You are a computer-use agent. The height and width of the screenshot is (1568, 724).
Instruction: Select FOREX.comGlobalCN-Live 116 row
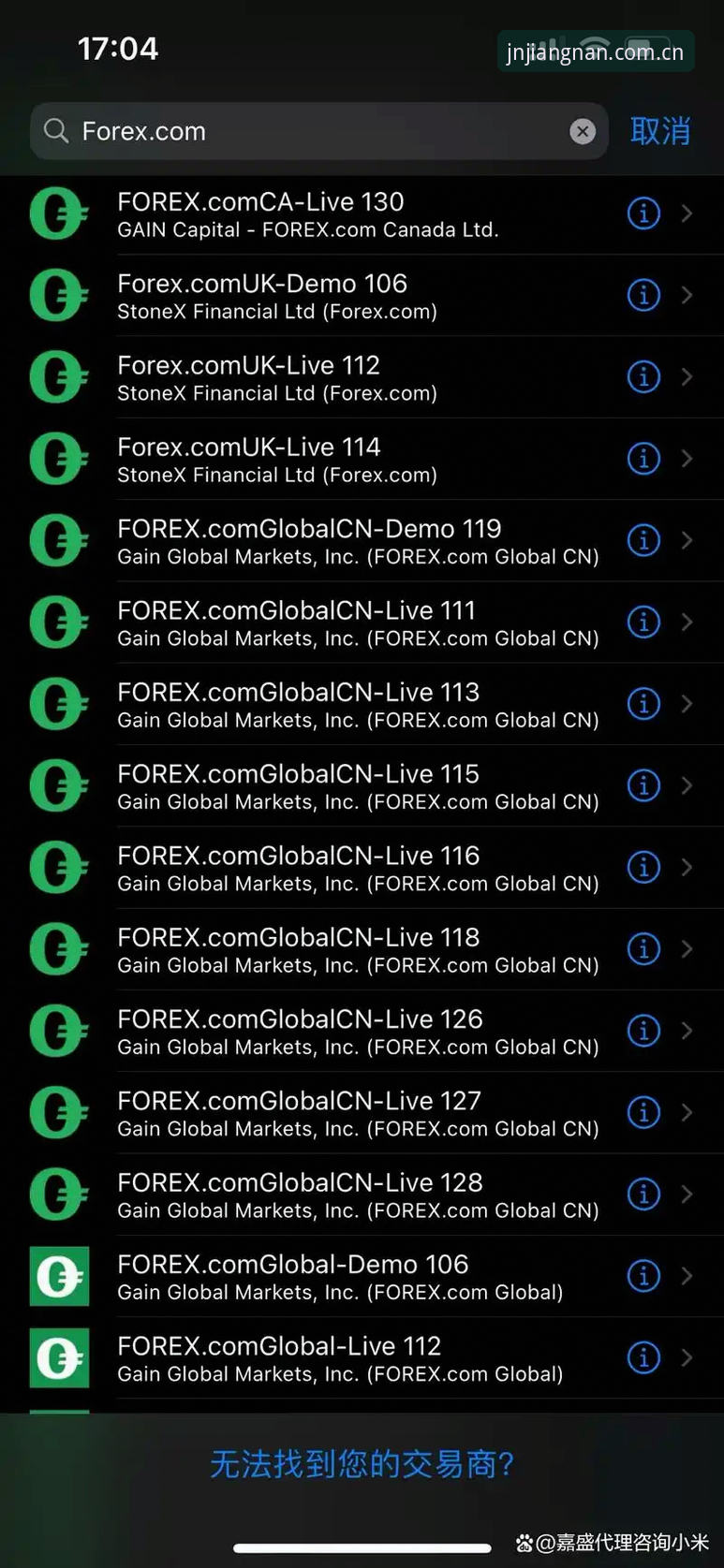362,868
